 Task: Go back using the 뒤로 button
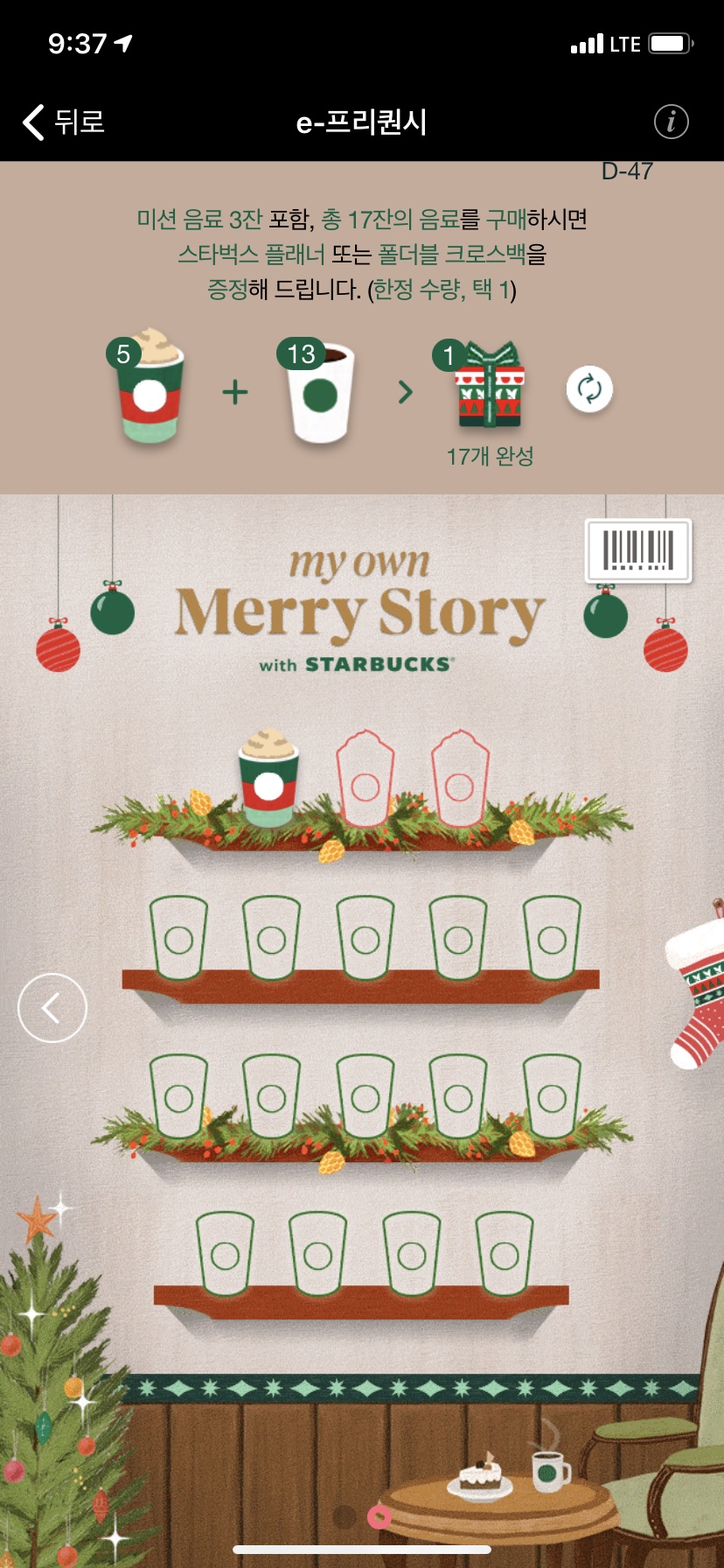coord(64,122)
